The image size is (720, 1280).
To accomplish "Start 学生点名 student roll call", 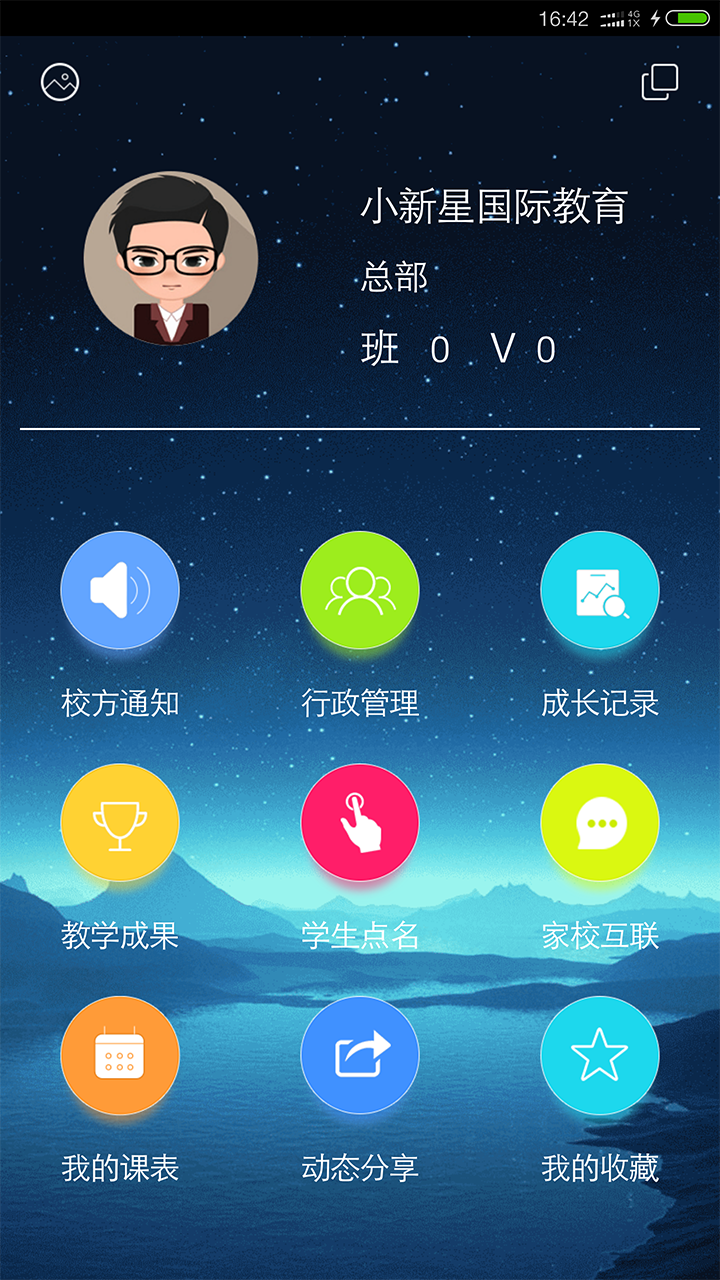I will pyautogui.click(x=360, y=823).
